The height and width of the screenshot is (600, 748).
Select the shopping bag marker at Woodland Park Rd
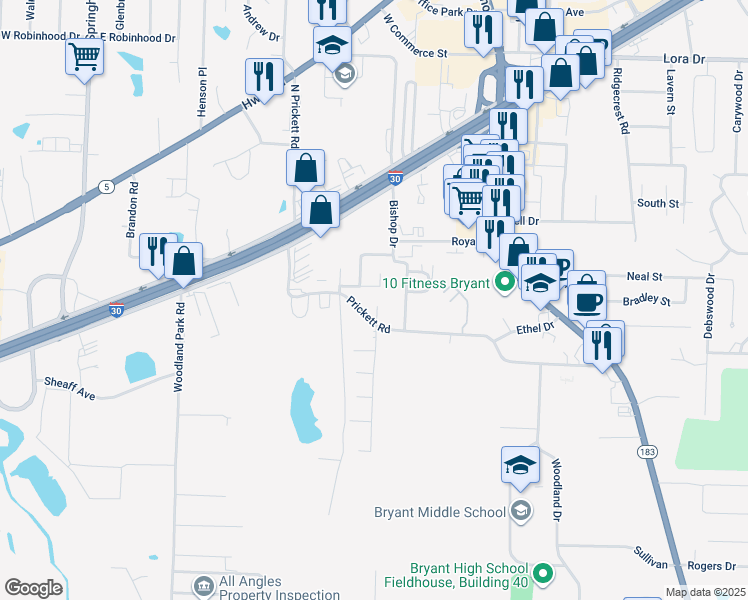tap(184, 263)
